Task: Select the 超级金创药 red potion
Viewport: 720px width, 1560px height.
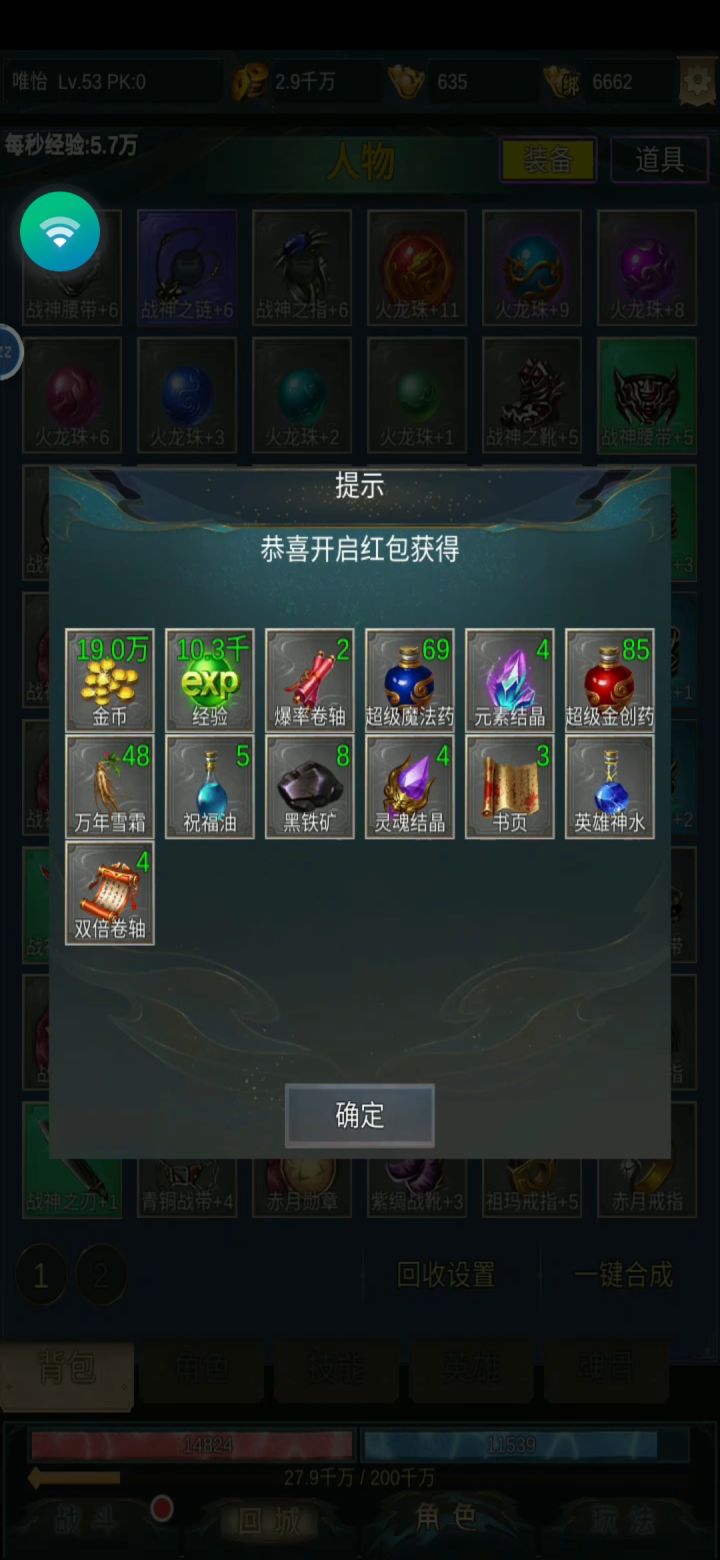Action: point(609,680)
